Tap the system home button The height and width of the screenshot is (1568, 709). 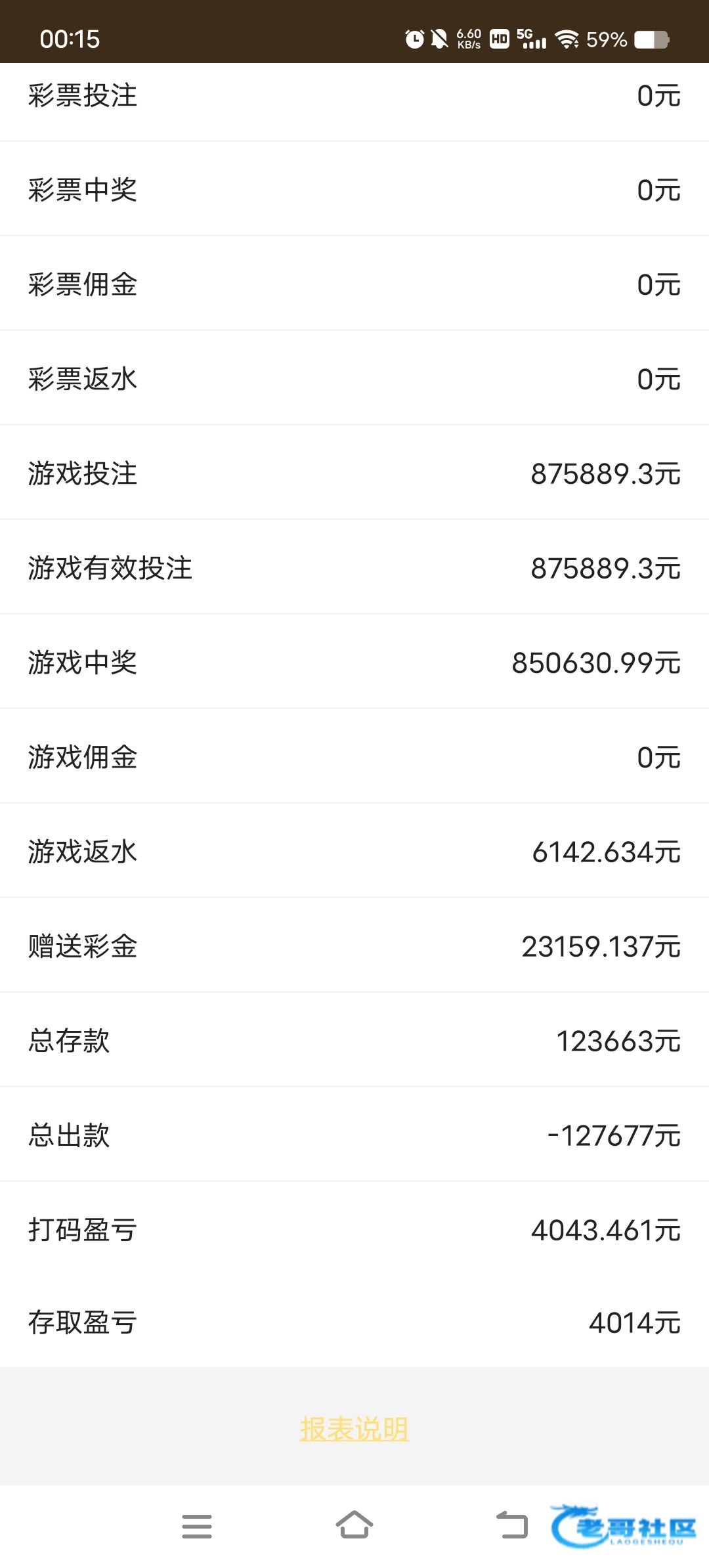(354, 1525)
